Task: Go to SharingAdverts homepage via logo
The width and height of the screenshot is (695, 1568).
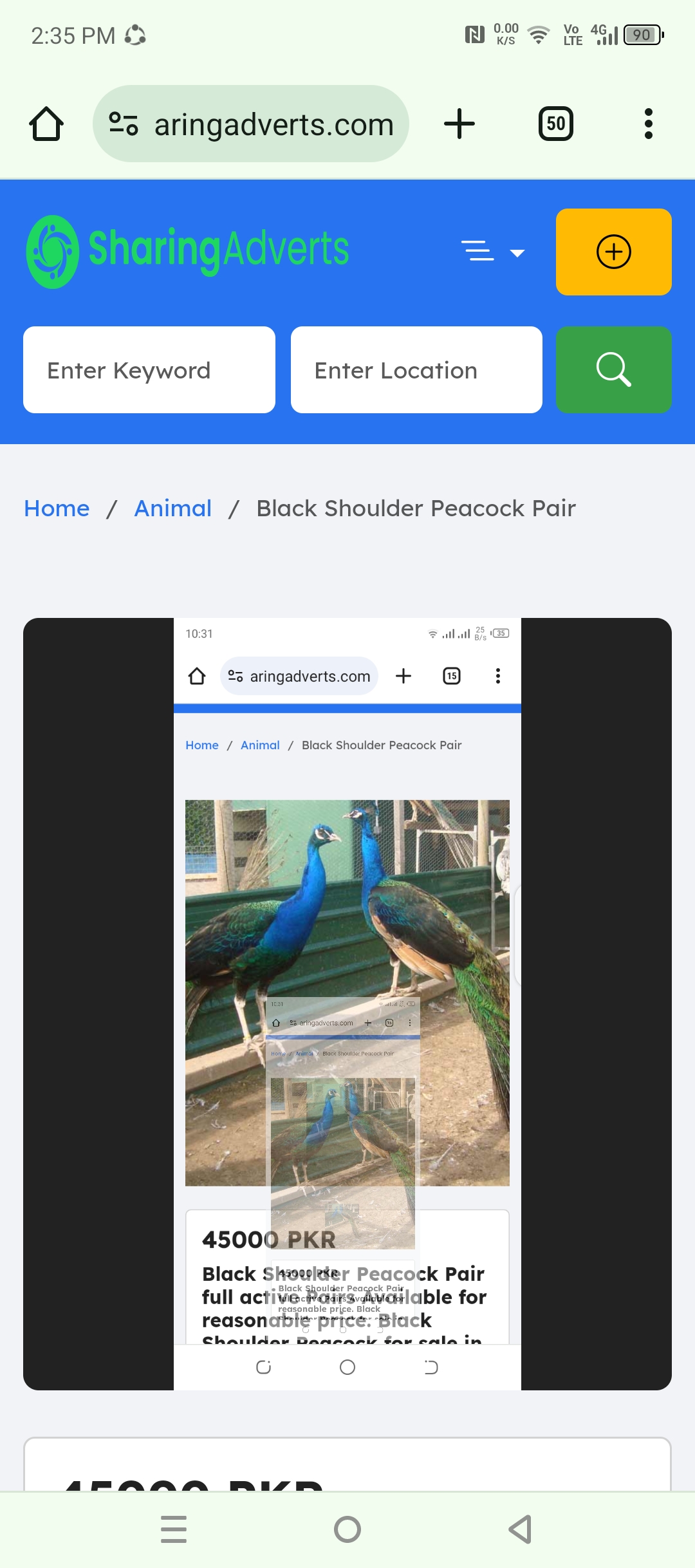Action: coord(187,251)
